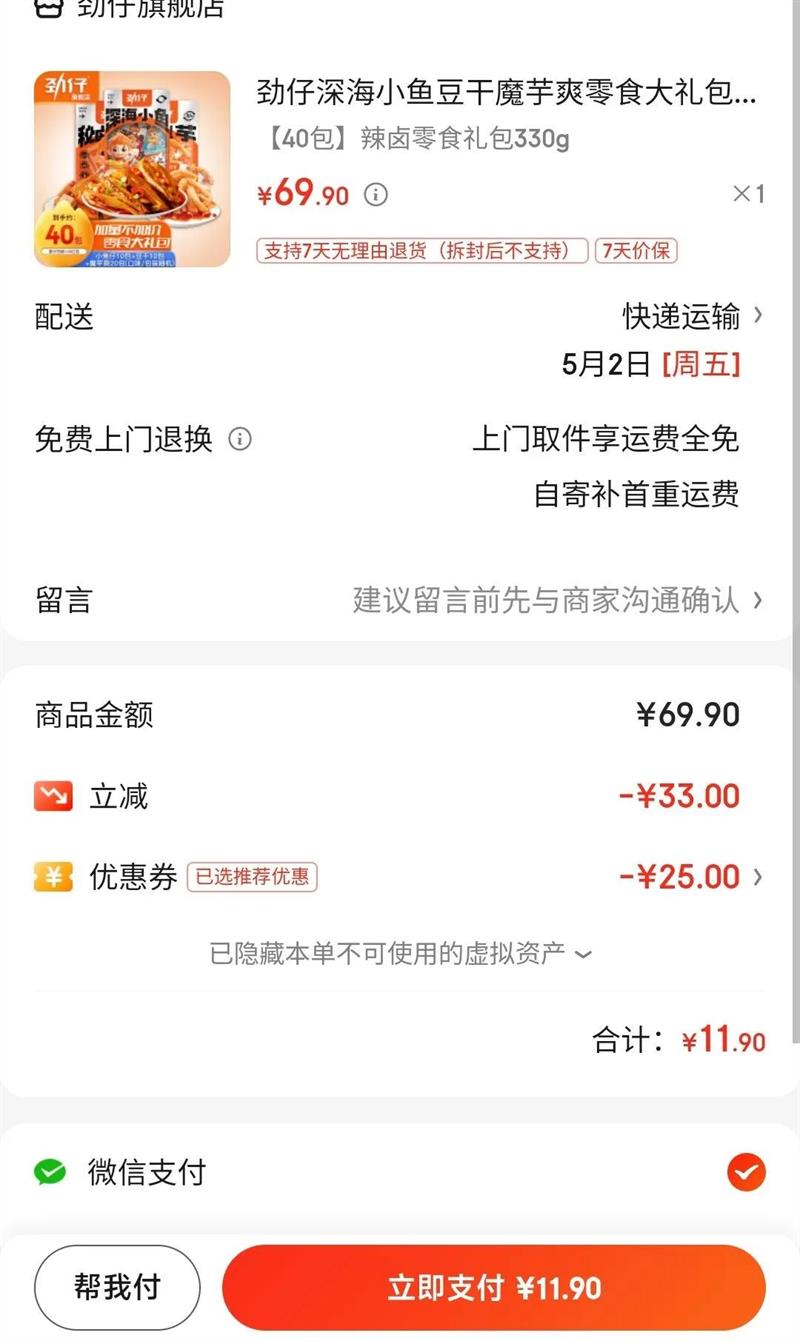Viewport: 800px width, 1341px height.
Task: Open 快递运输 delivery options
Action: (x=692, y=316)
